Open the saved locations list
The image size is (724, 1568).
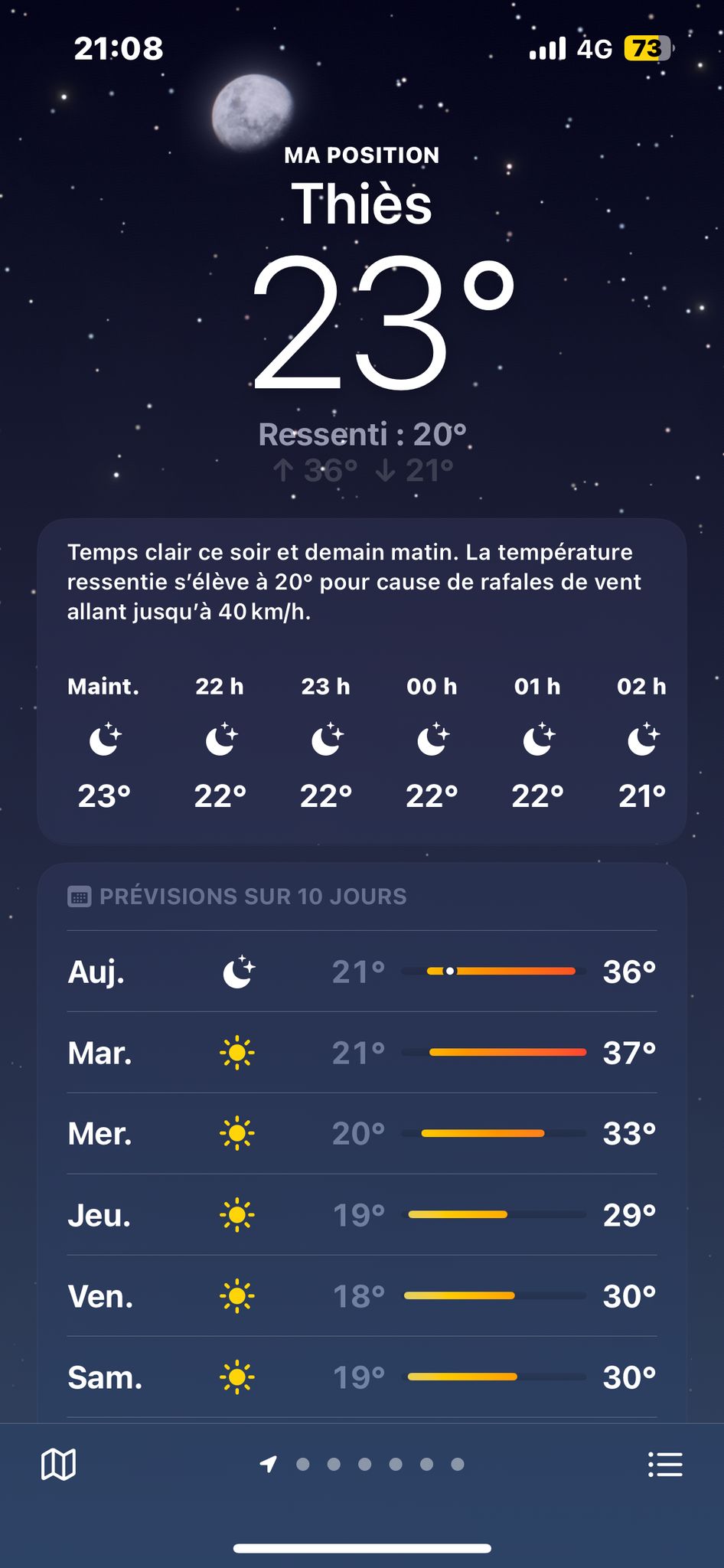pos(665,1464)
